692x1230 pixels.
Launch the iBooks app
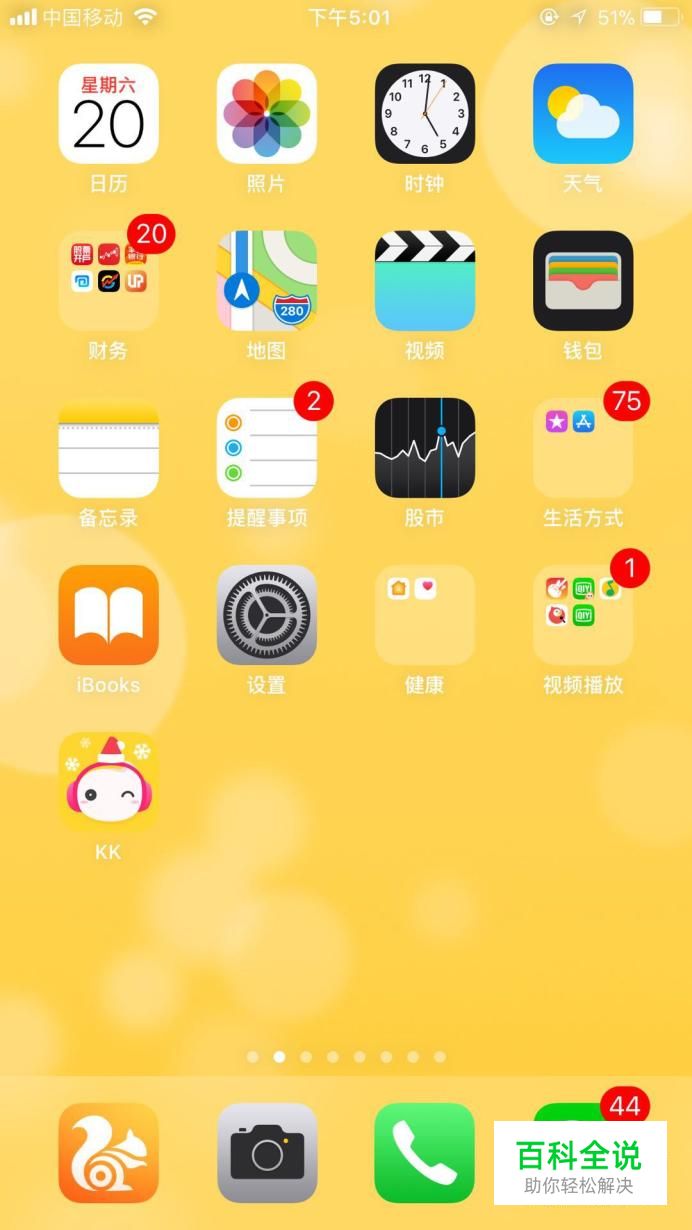108,615
